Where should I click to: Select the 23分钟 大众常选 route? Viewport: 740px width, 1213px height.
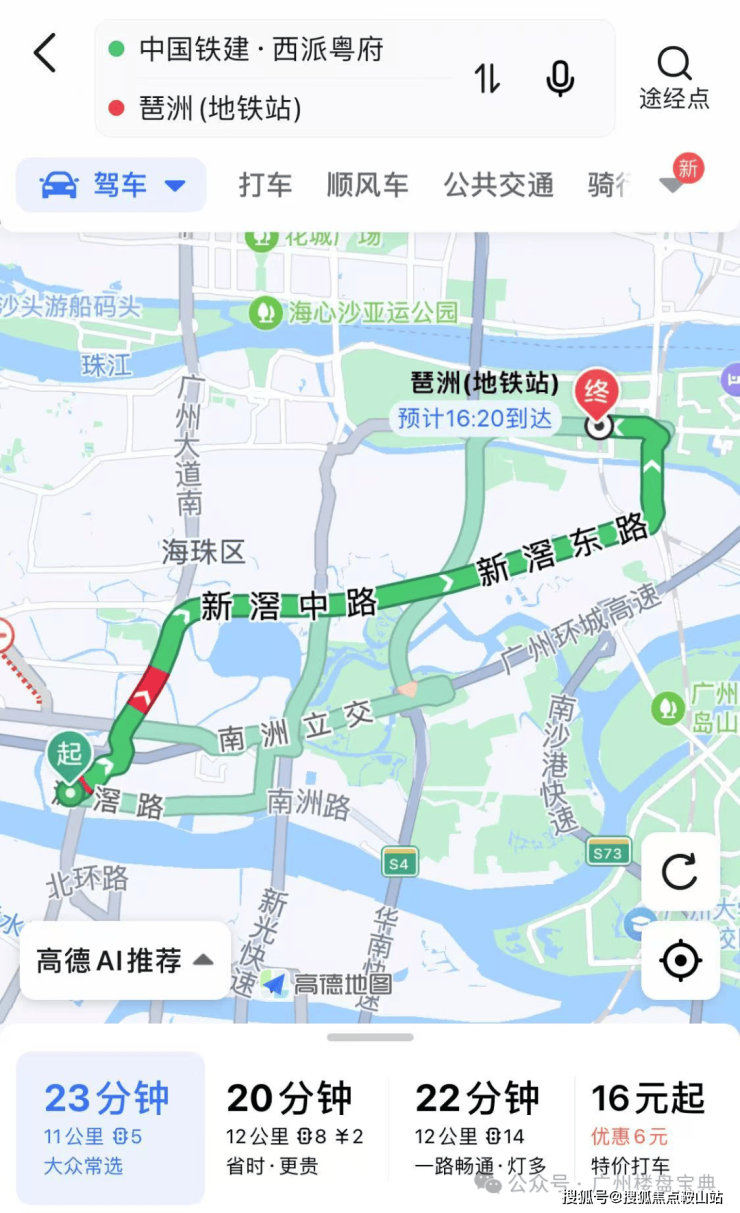point(108,1126)
